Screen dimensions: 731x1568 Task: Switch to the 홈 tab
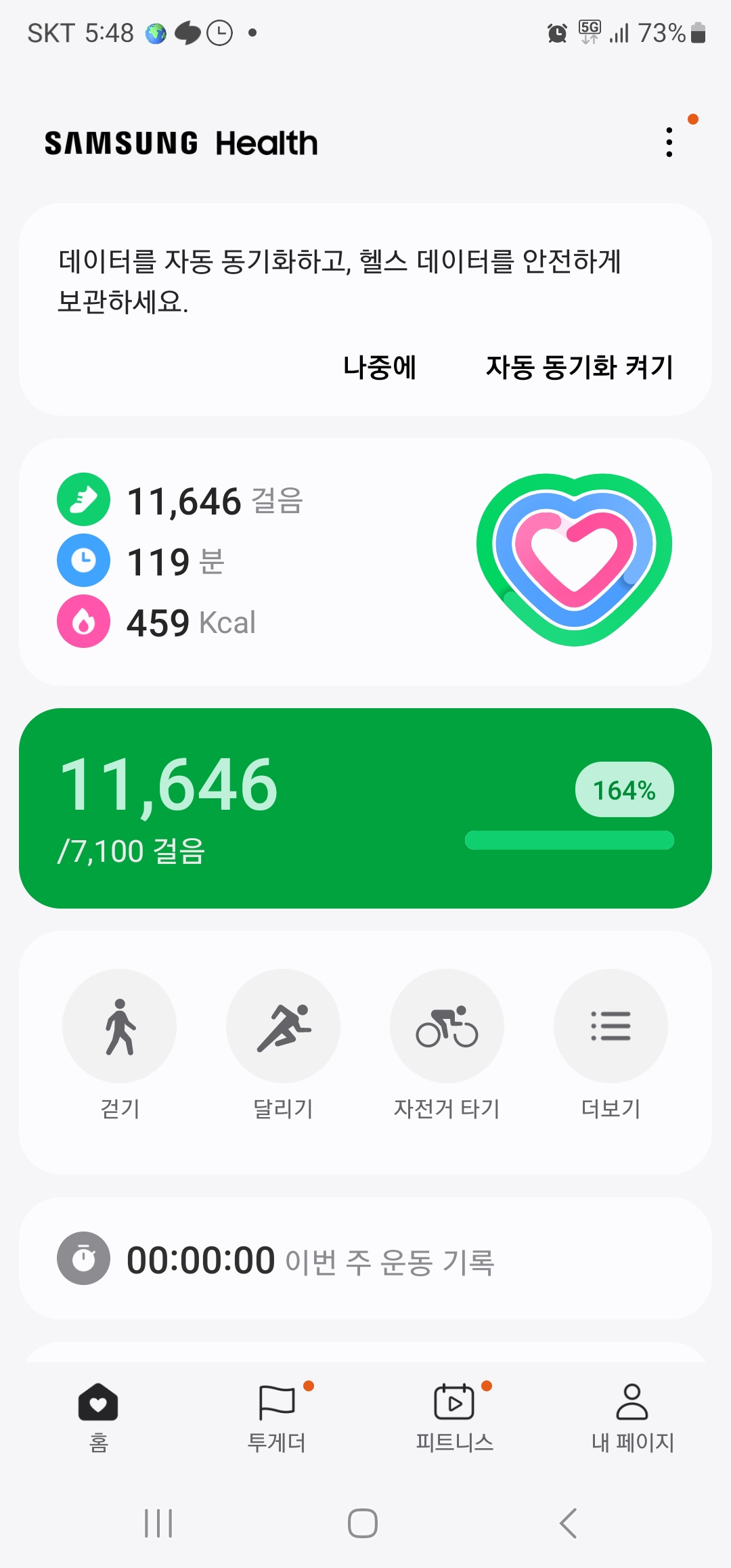(x=98, y=1416)
